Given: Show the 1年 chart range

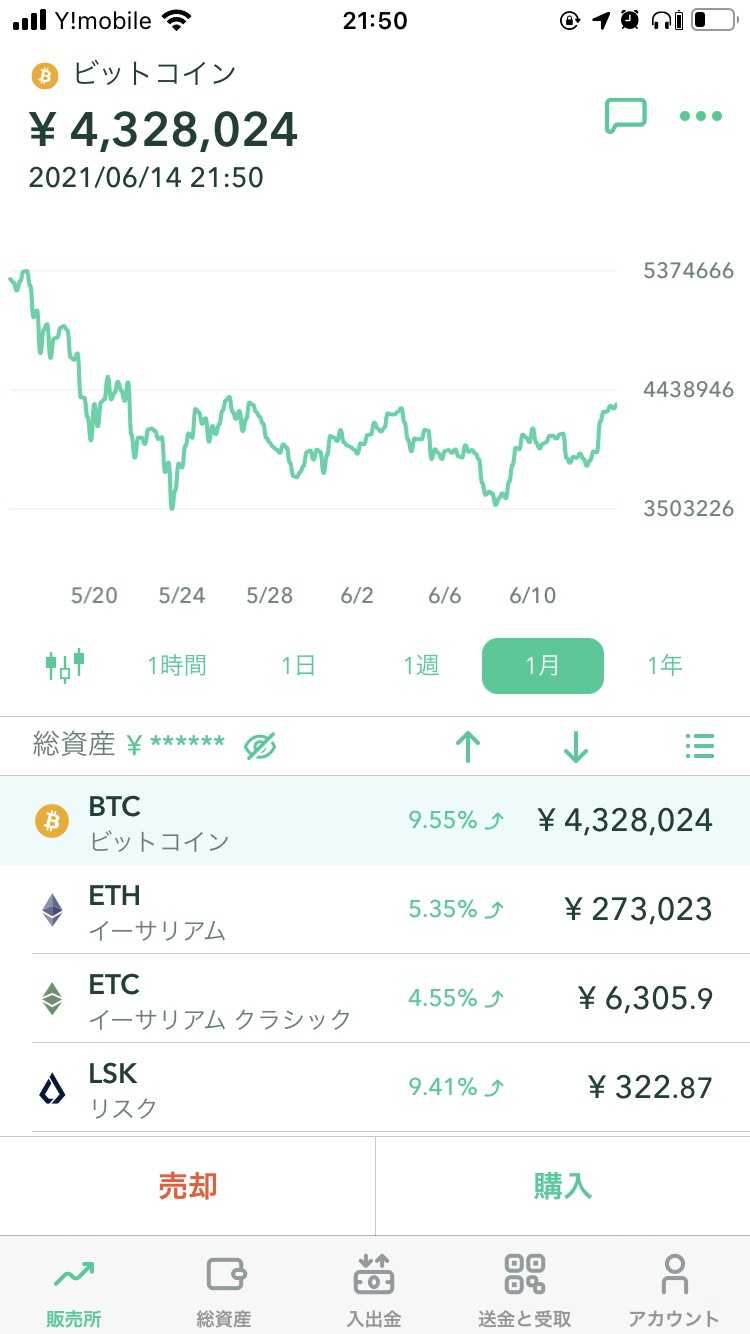Looking at the screenshot, I should pos(665,665).
